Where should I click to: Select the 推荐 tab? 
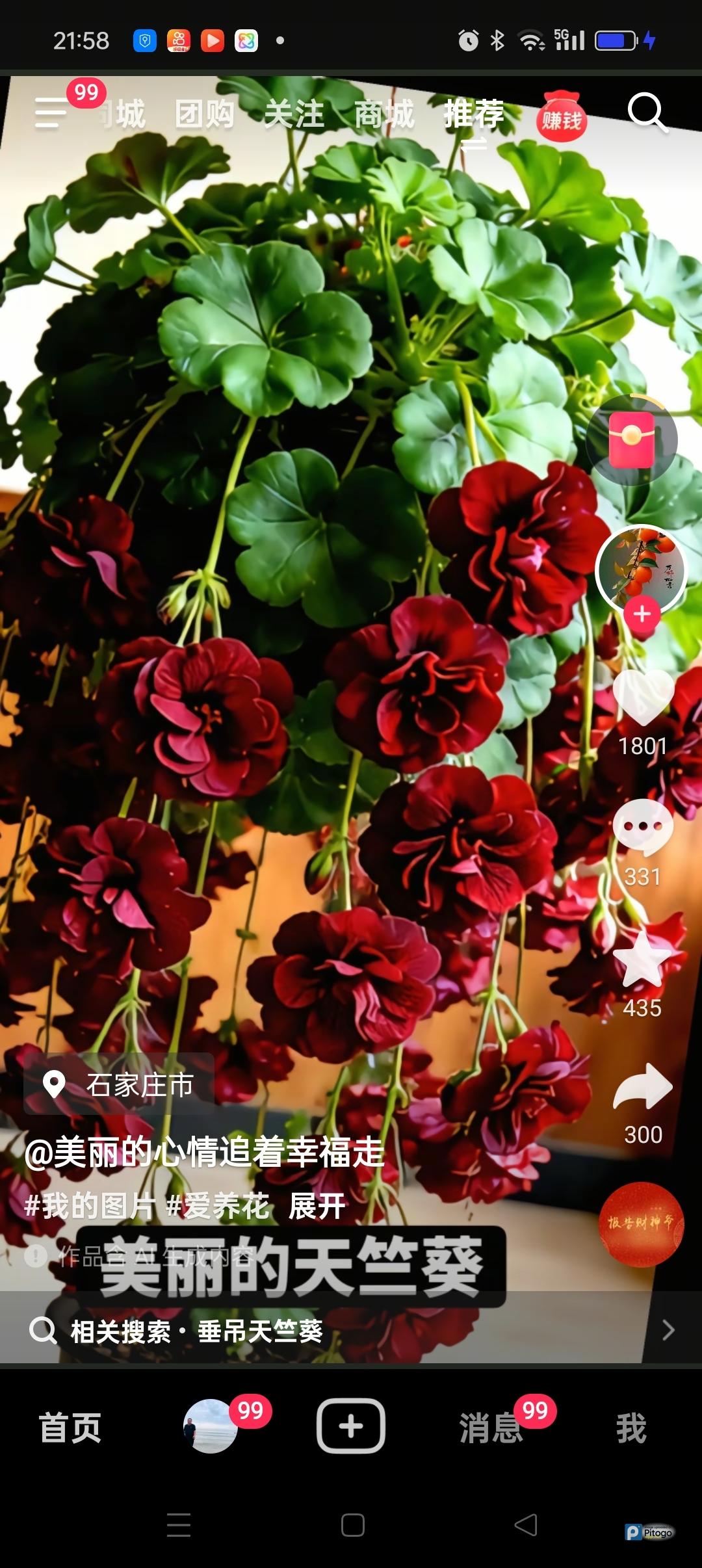coord(474,115)
